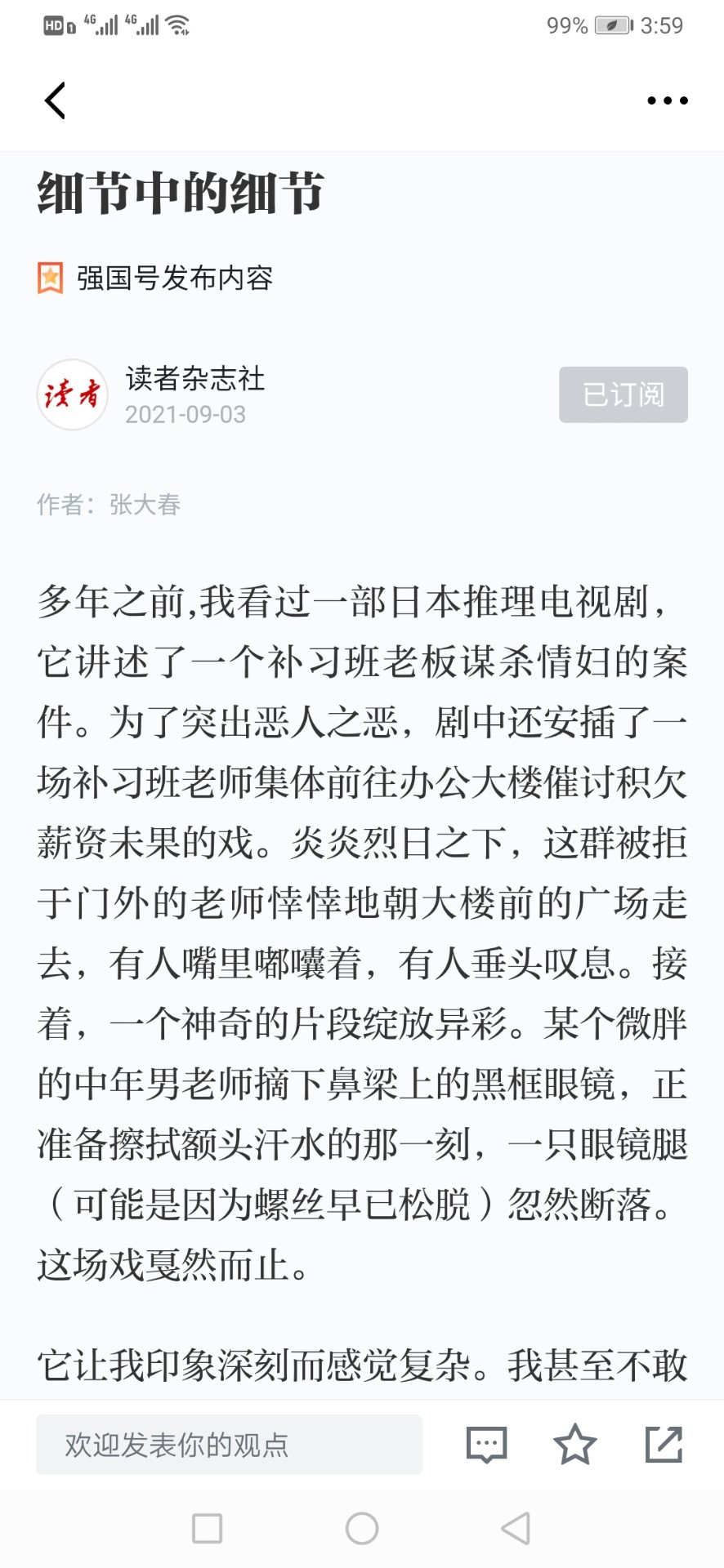Screen dimensions: 724x1568
Task: Go back using the top-left arrow
Action: click(x=55, y=100)
